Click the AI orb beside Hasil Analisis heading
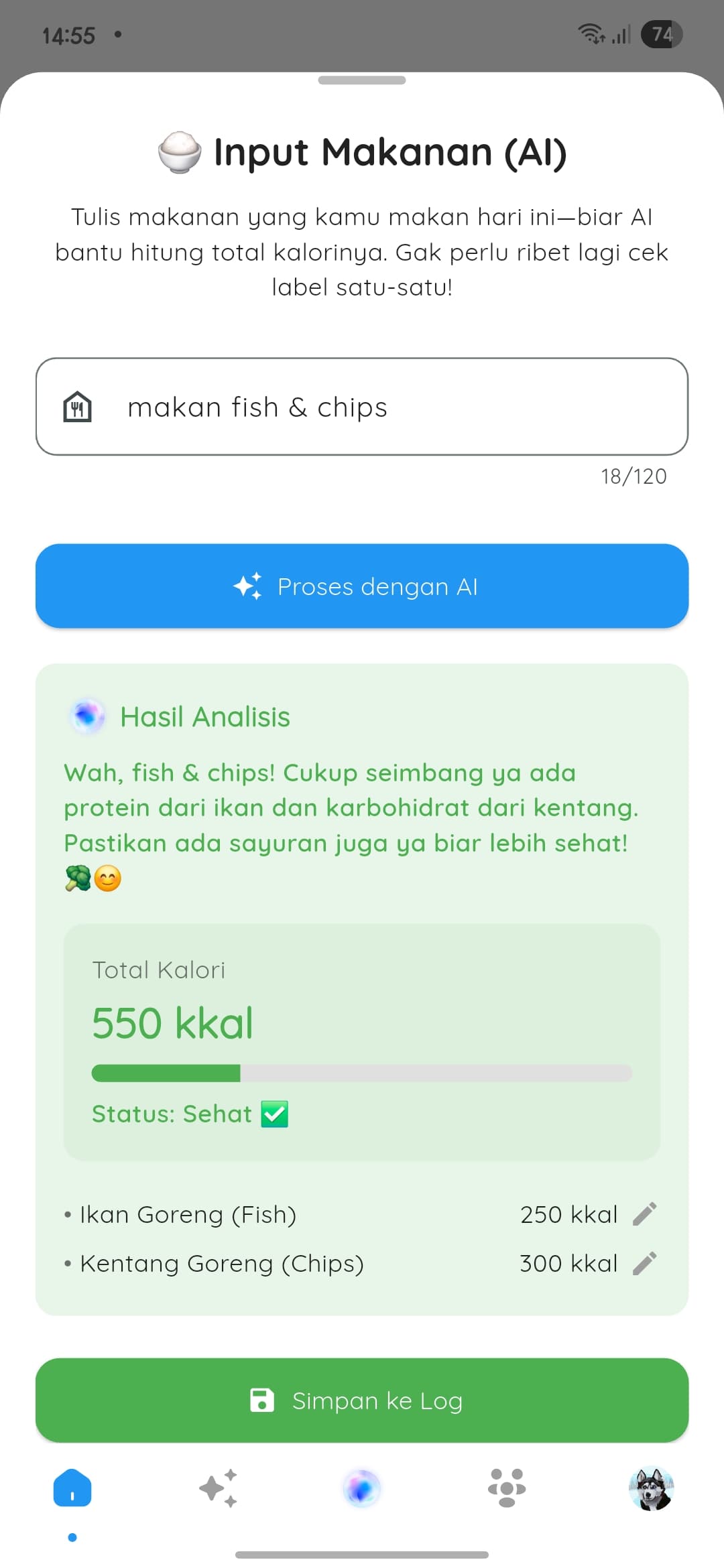The height and width of the screenshot is (1568, 724). (x=88, y=715)
